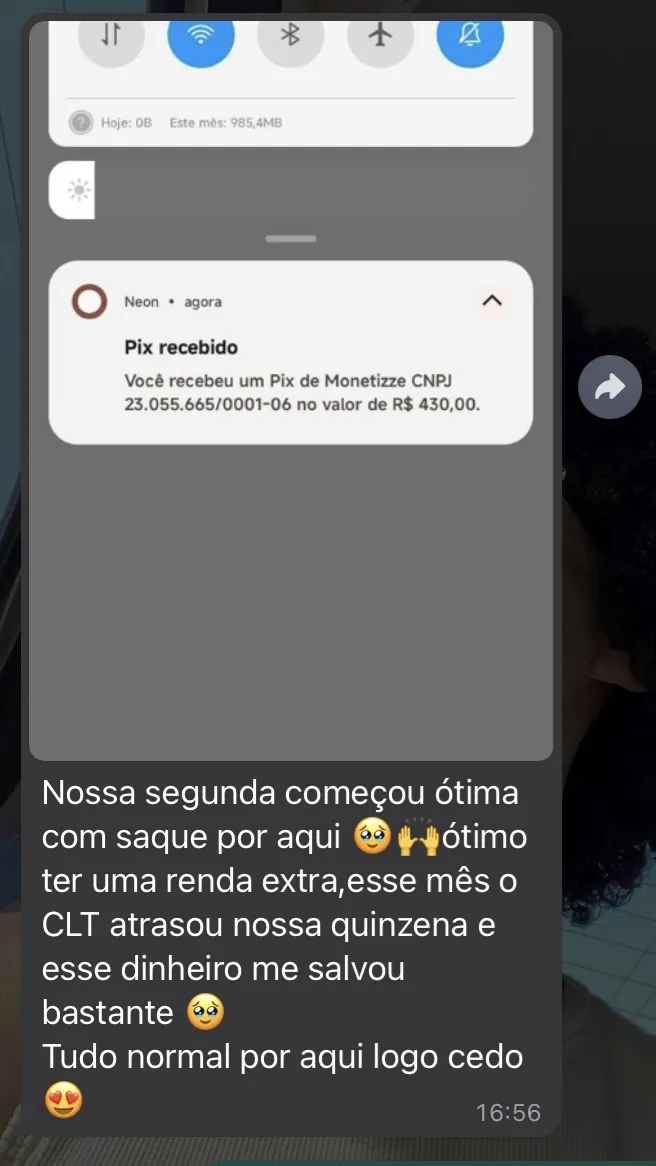Forward this Pix screenshot message
This screenshot has height=1166, width=656.
609,387
